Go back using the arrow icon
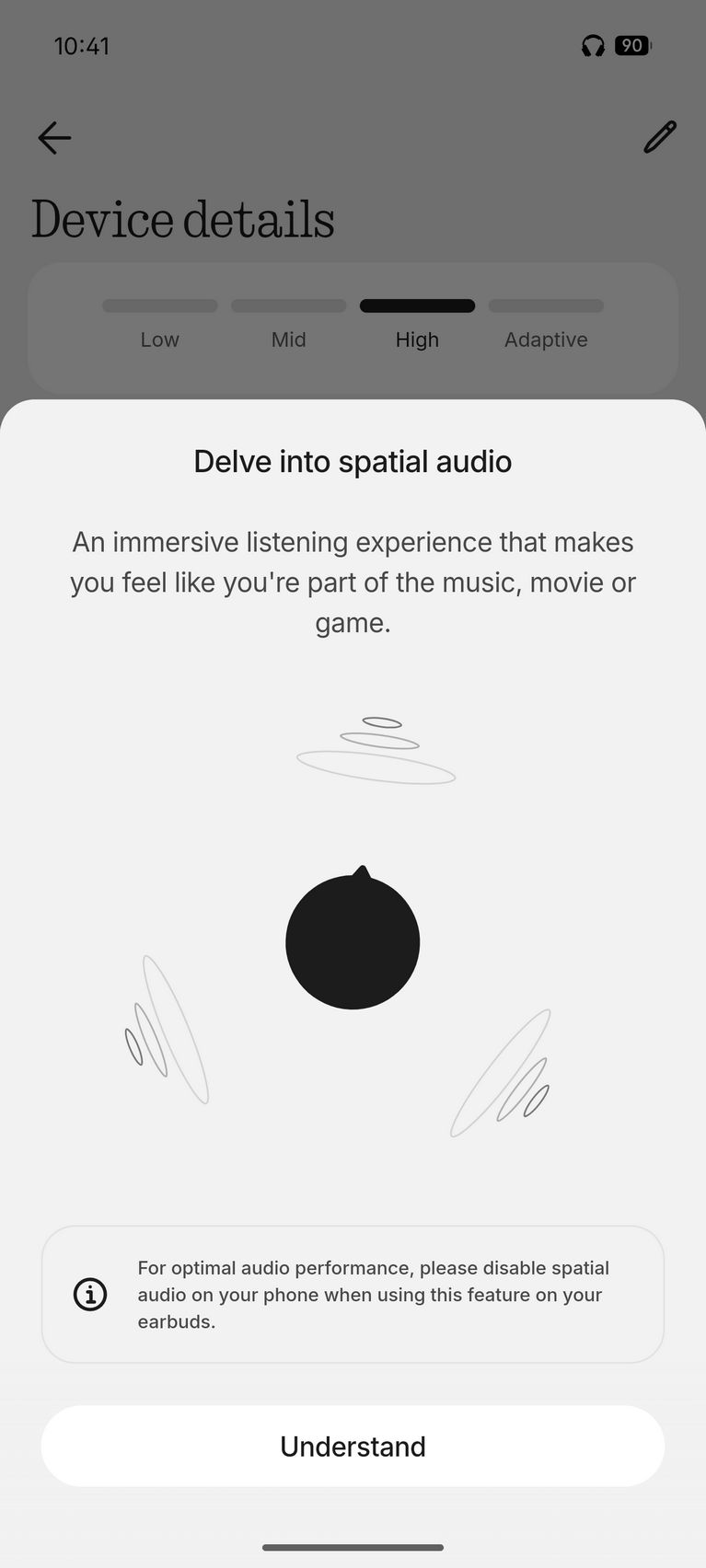Image resolution: width=706 pixels, height=1568 pixels. coord(54,138)
